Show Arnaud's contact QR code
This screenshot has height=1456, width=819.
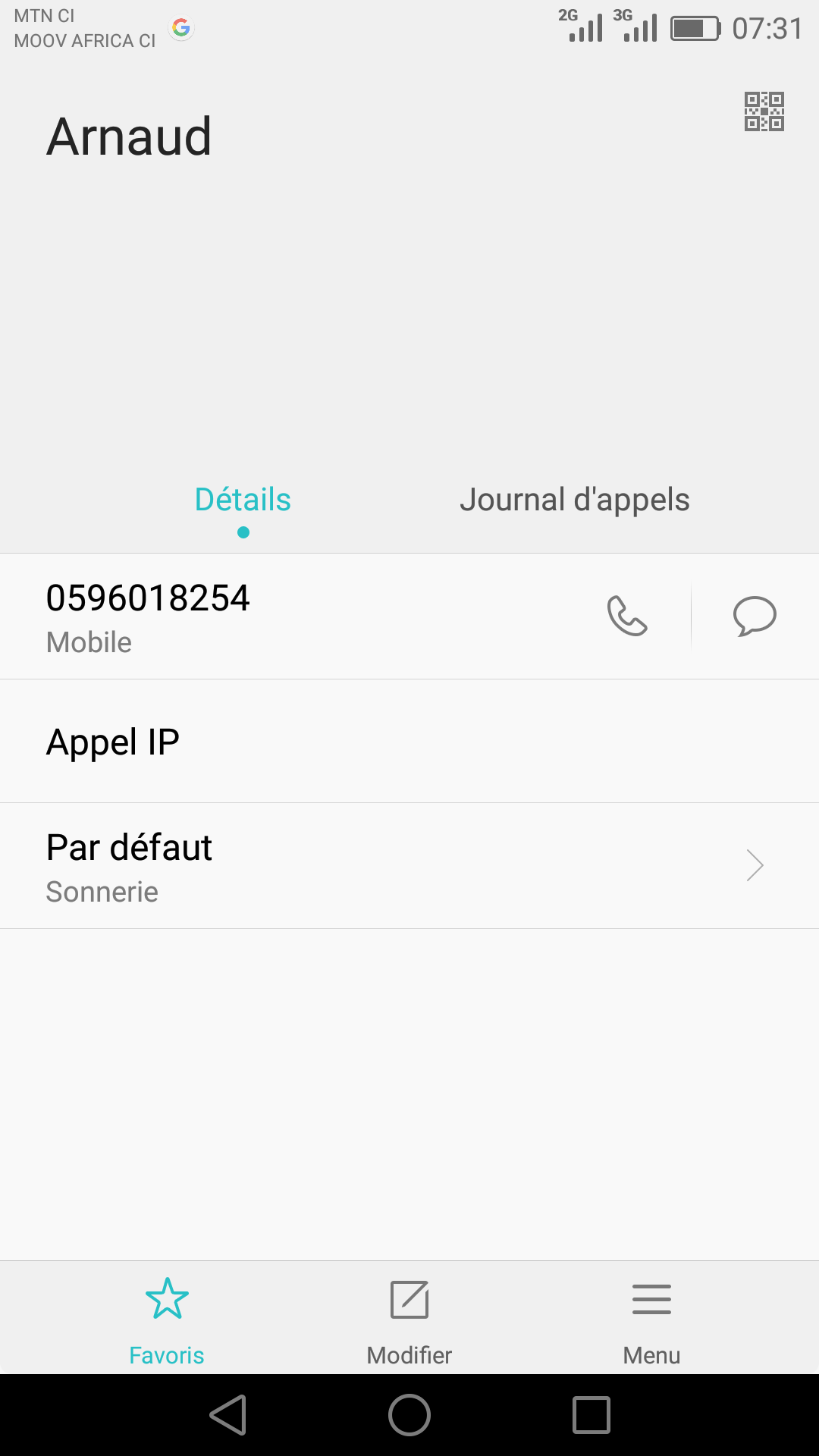(x=764, y=111)
